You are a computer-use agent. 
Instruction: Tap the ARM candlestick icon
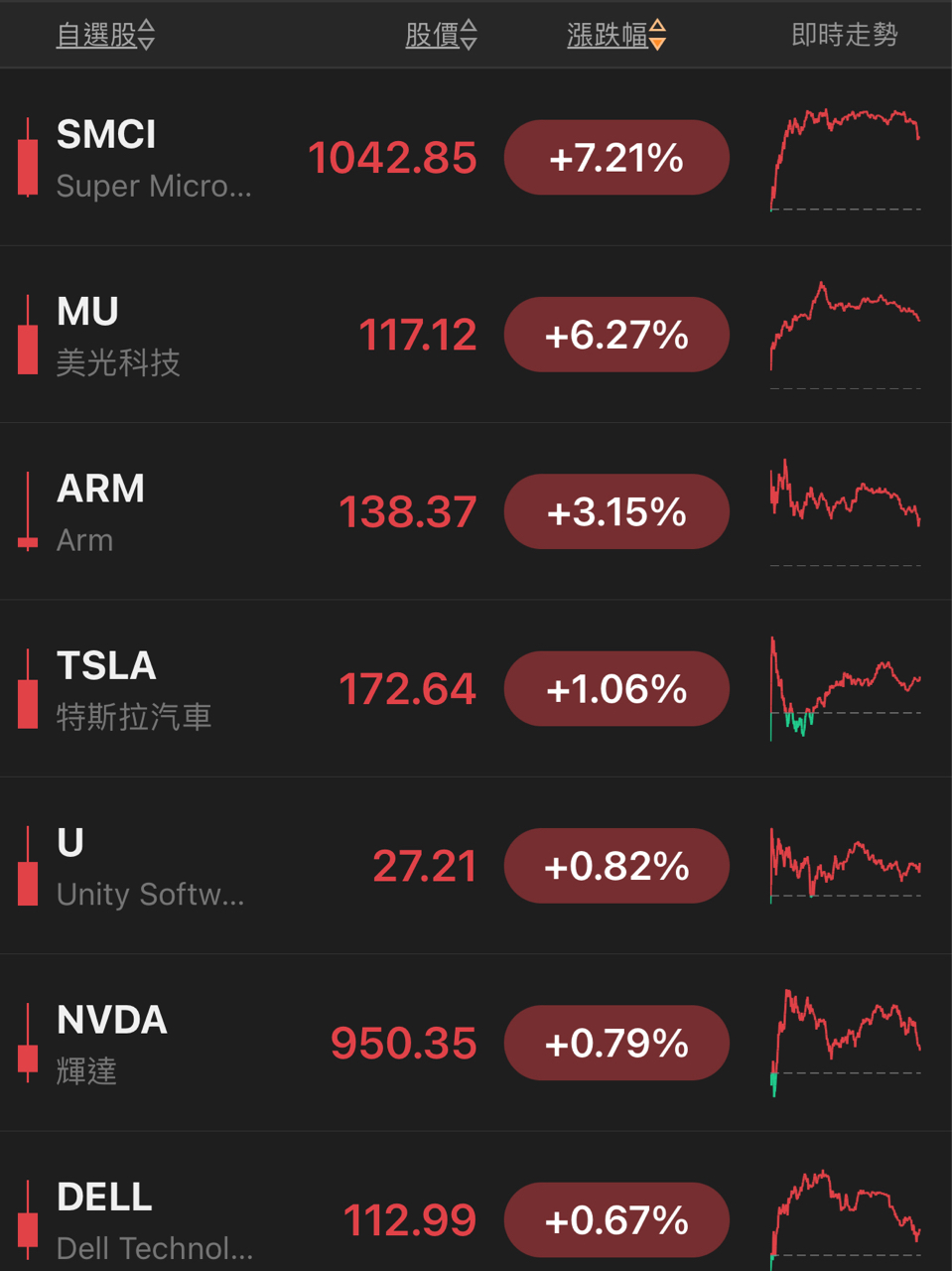(27, 511)
